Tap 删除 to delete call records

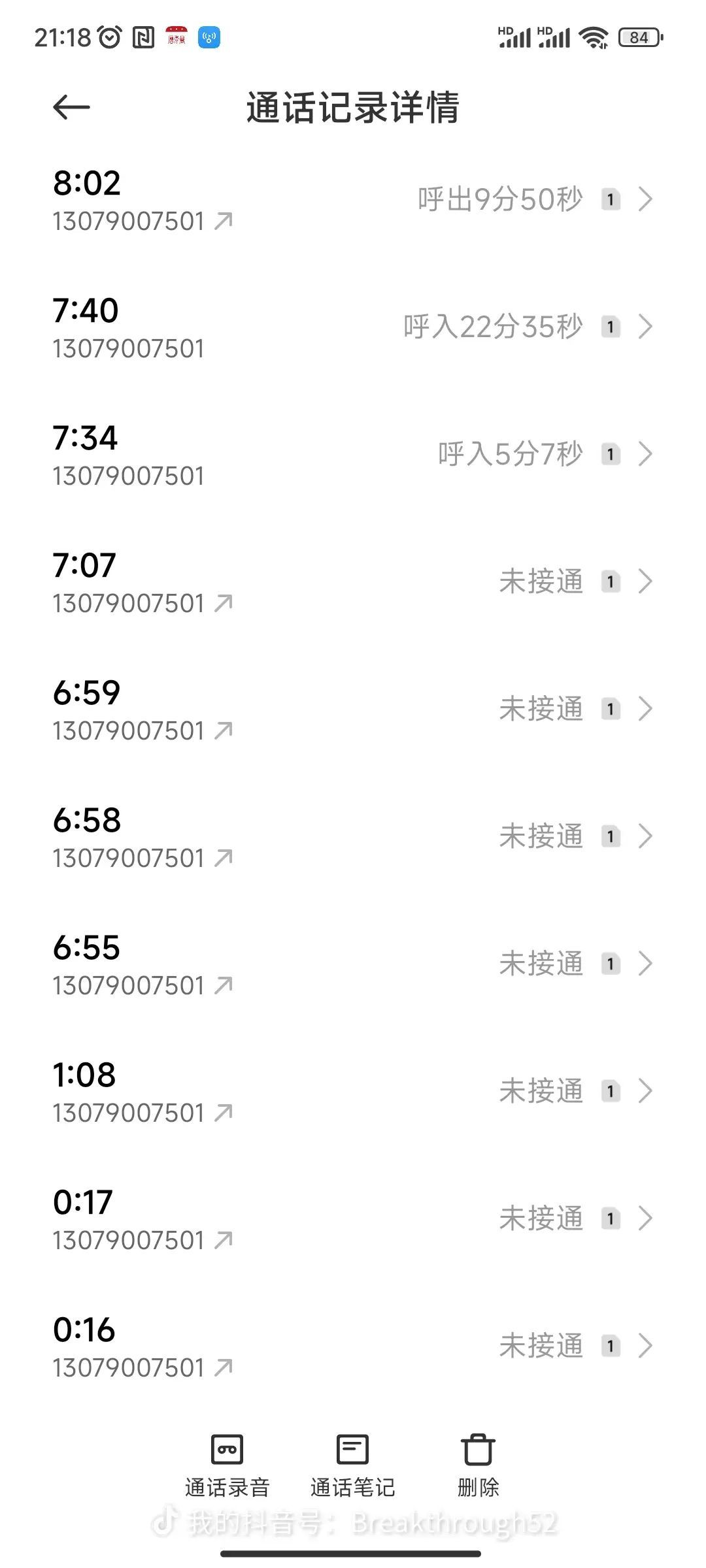(478, 1463)
